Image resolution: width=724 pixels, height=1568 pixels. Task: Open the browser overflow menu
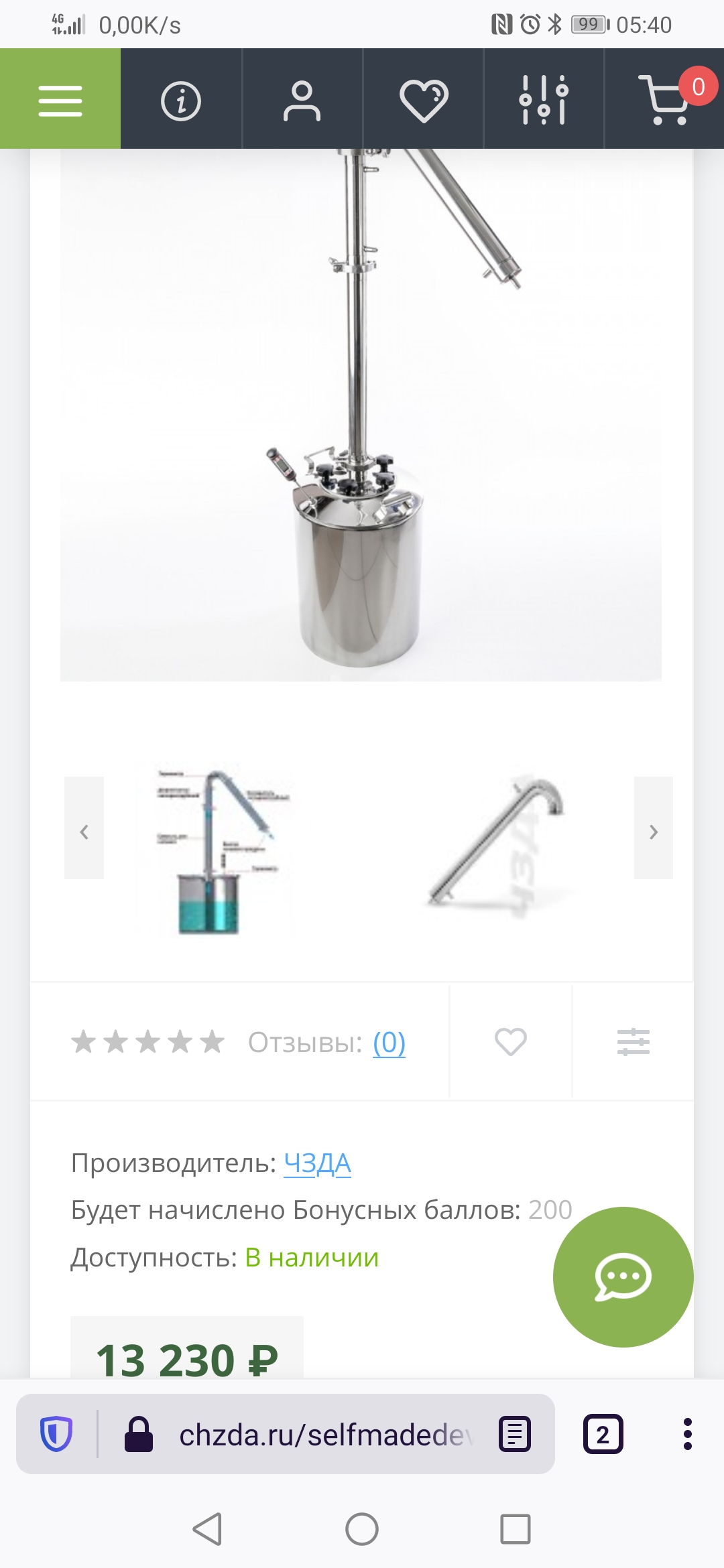[687, 1435]
